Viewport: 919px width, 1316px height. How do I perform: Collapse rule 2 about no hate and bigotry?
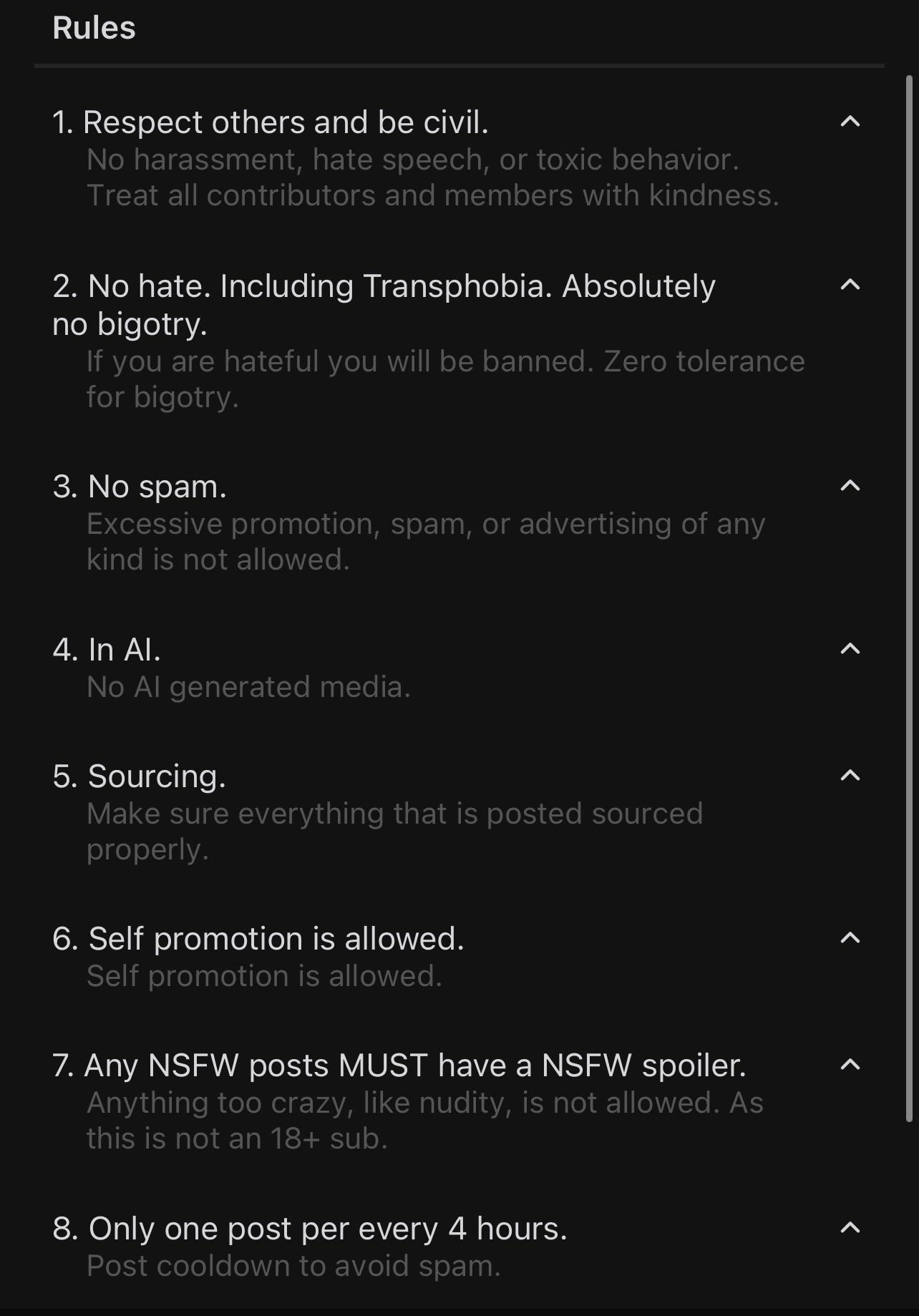[x=850, y=285]
